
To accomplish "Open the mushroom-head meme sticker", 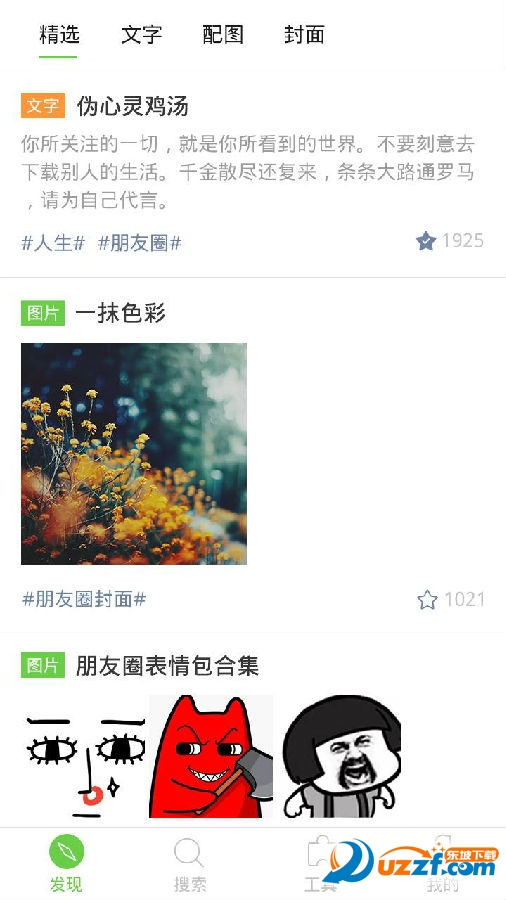I will [342, 756].
